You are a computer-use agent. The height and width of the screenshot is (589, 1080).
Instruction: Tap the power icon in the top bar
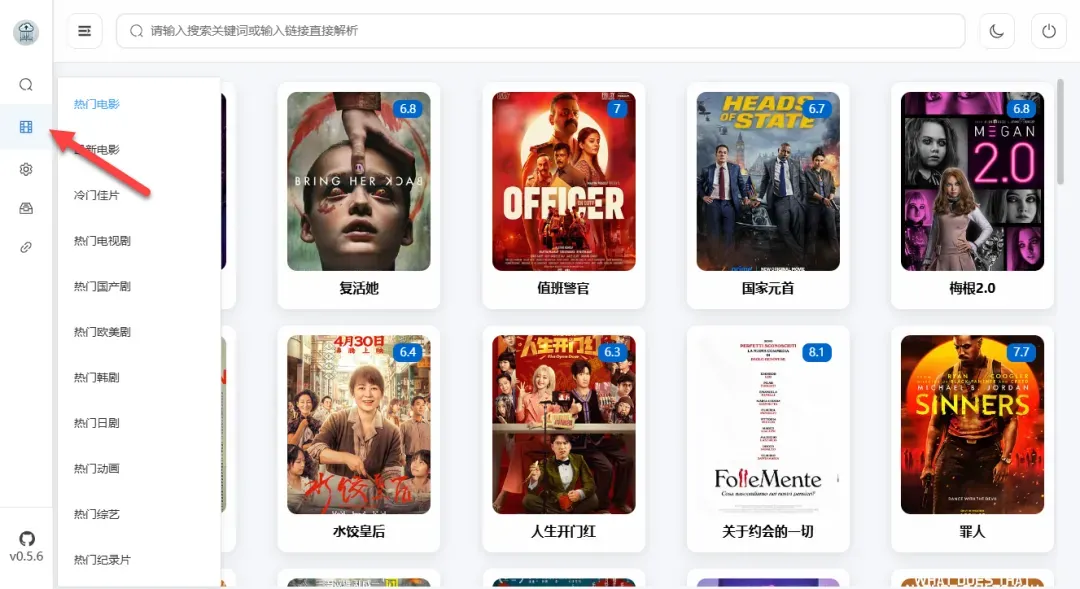tap(1048, 31)
